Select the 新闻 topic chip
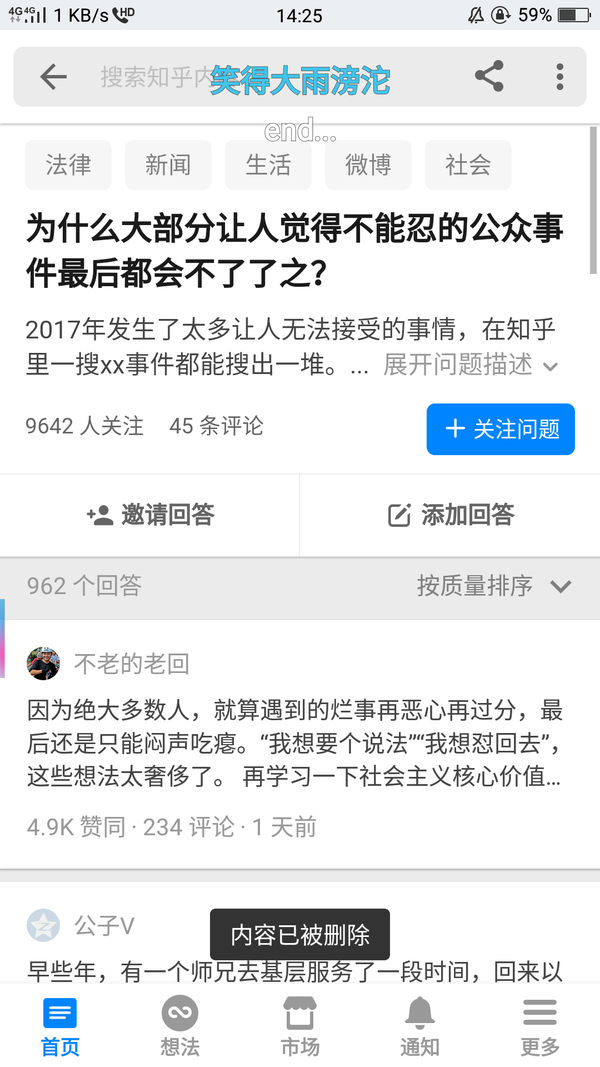600x1067 pixels. 168,165
